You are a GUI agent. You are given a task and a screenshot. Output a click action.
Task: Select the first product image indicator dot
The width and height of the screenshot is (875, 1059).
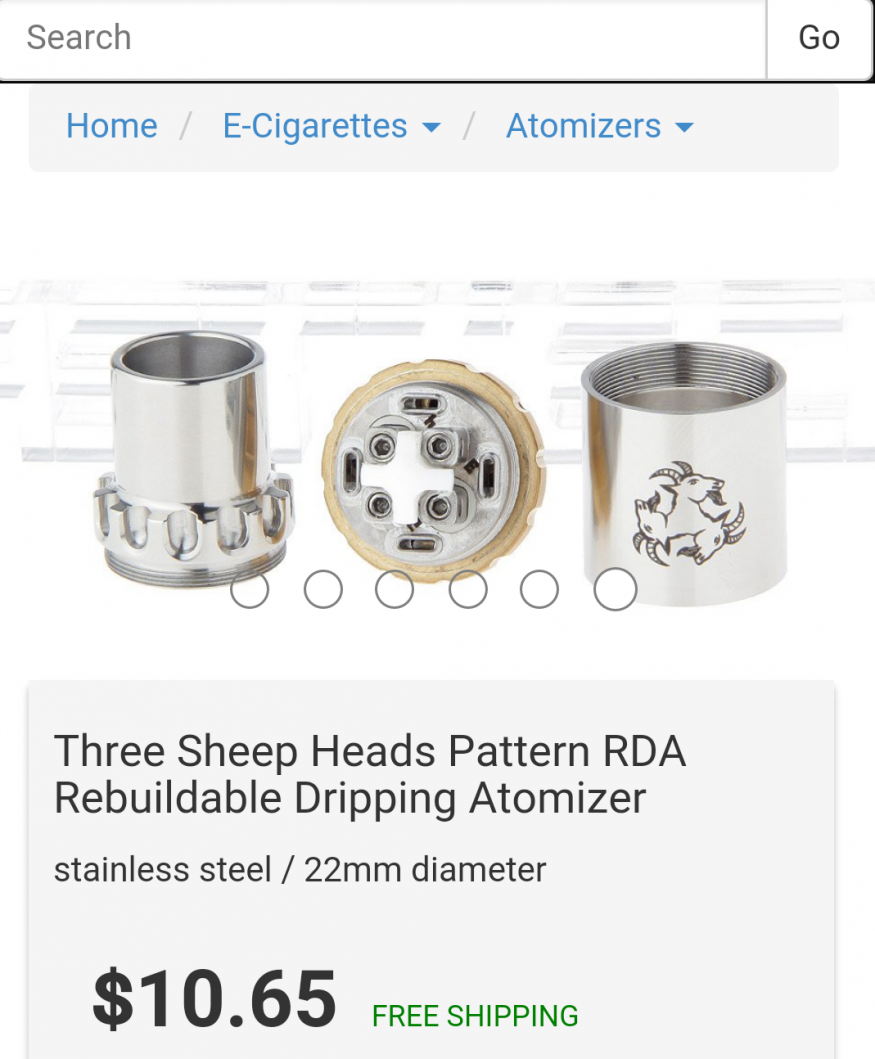pos(249,590)
